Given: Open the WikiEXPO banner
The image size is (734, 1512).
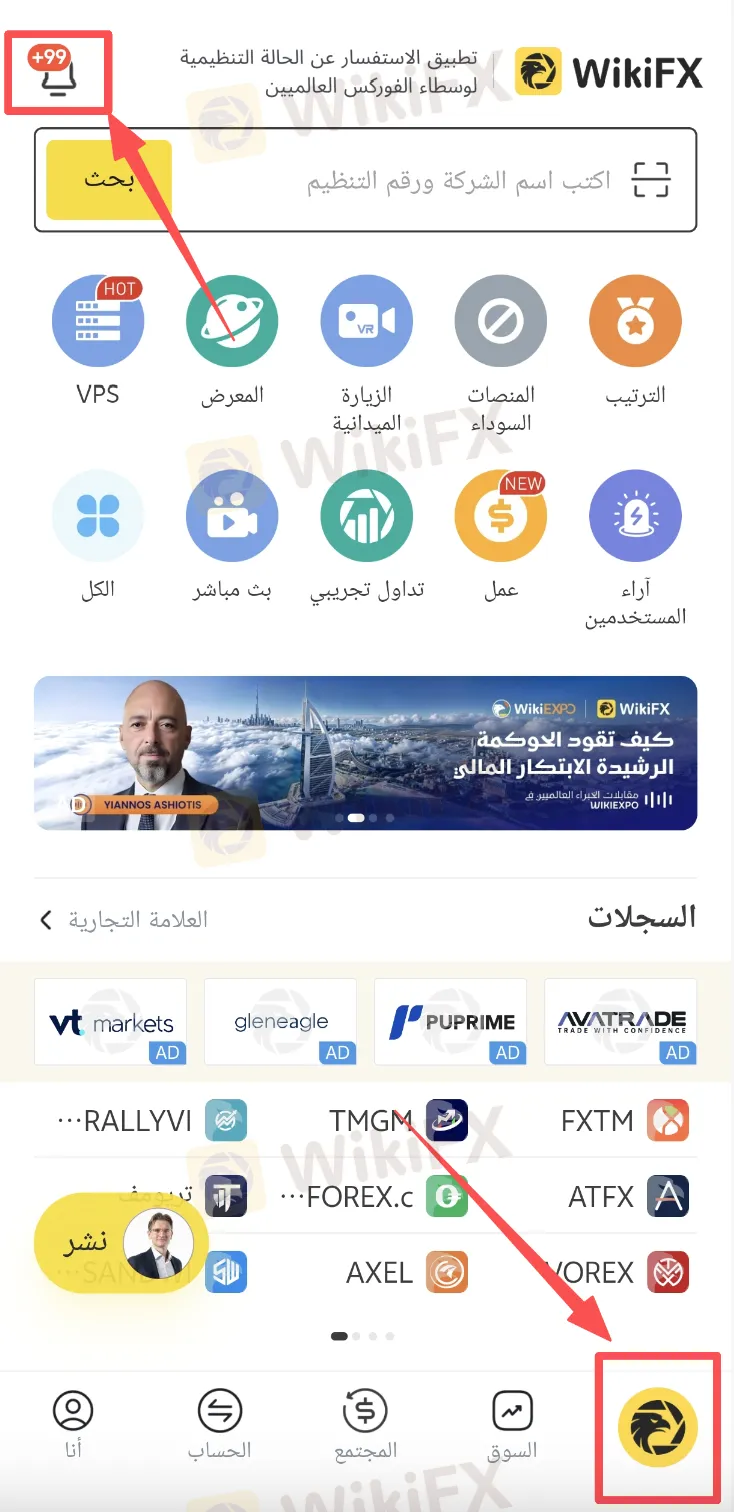Looking at the screenshot, I should 366,753.
